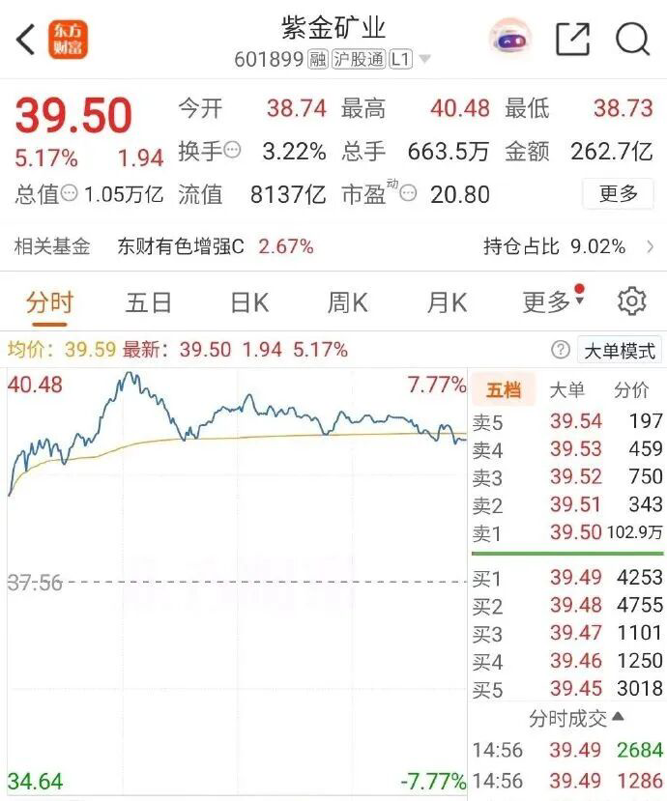Open the help question mark icon
Viewport: 667px width, 801px height.
[x=561, y=351]
